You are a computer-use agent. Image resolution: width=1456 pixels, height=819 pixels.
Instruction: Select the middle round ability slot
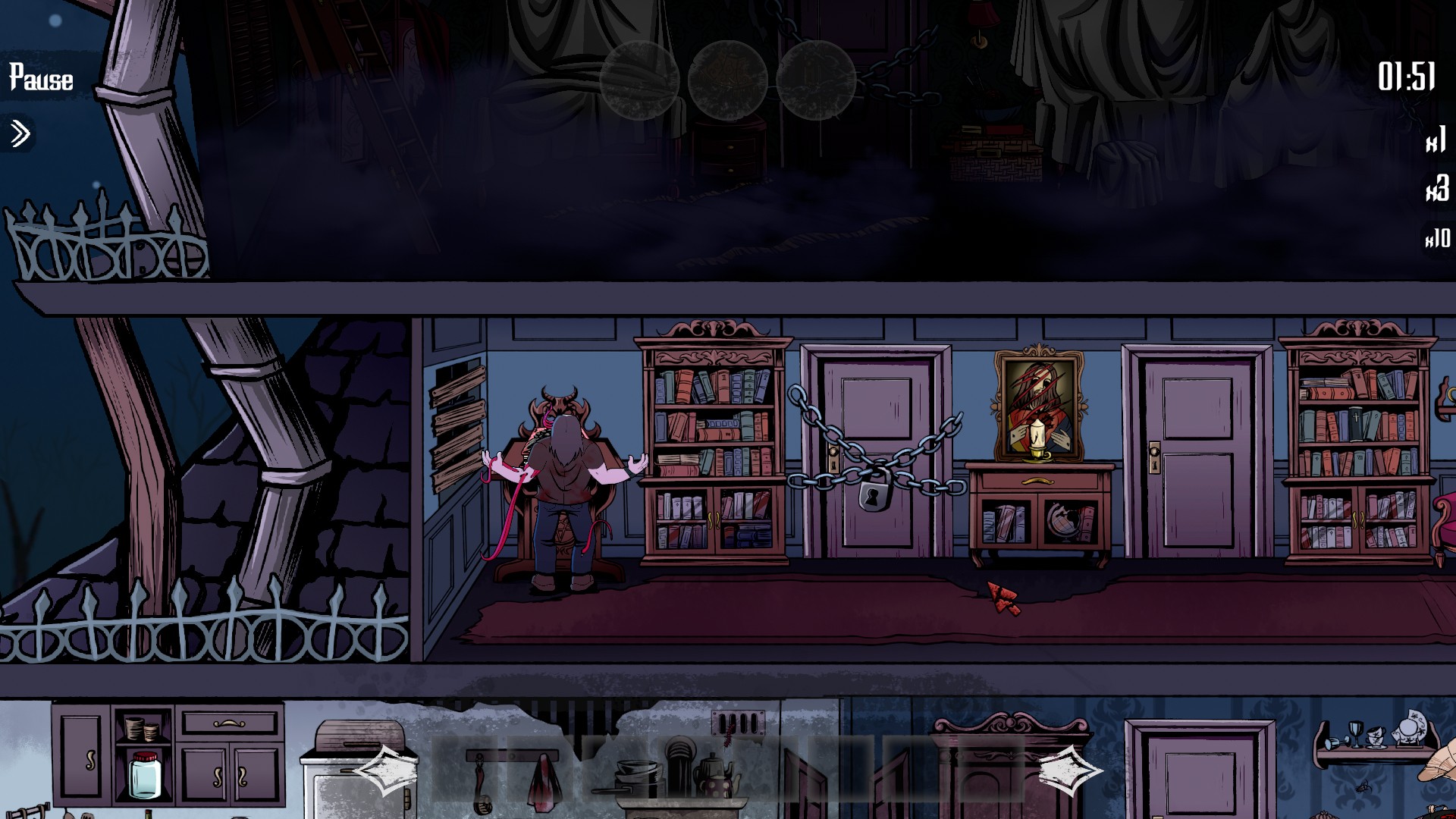pyautogui.click(x=727, y=80)
